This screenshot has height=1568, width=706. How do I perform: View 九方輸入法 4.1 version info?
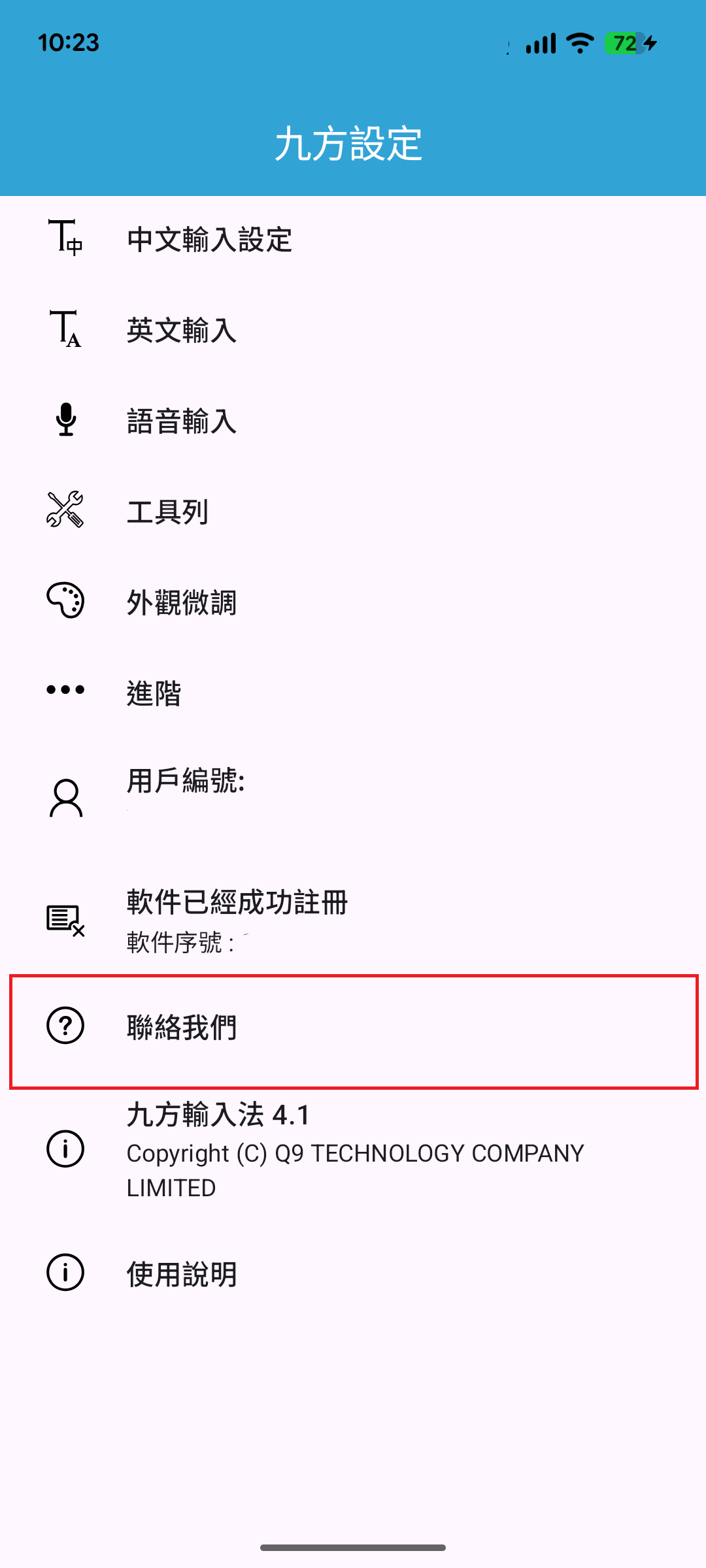point(353,1150)
